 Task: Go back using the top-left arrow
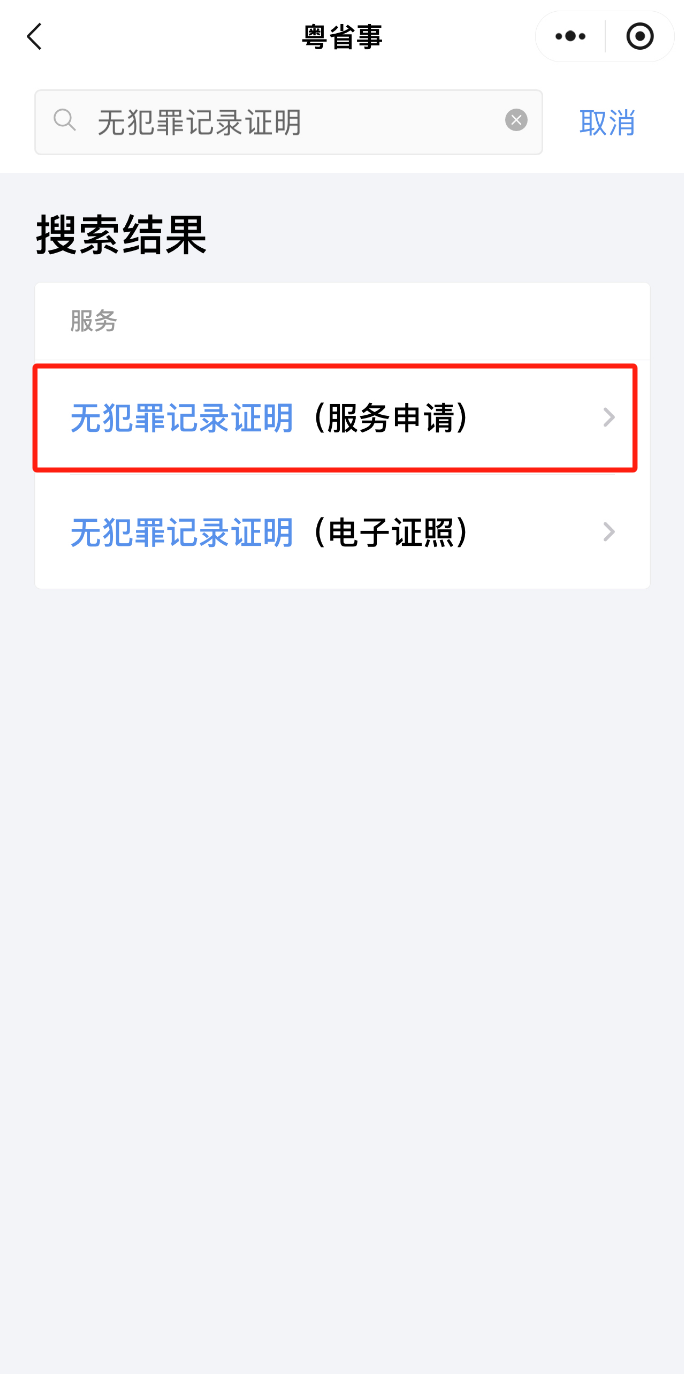35,37
